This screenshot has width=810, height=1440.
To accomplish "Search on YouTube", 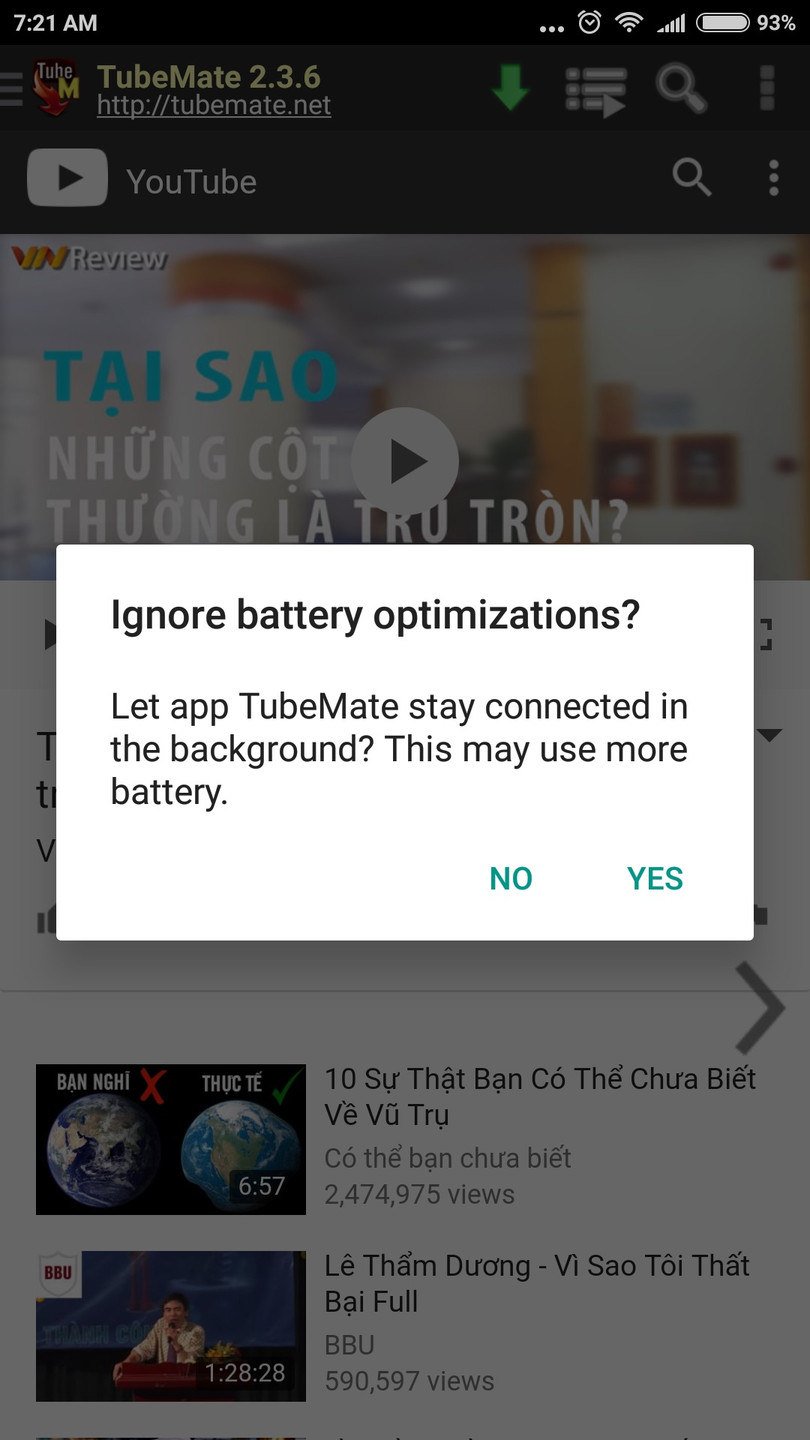I will click(x=691, y=178).
